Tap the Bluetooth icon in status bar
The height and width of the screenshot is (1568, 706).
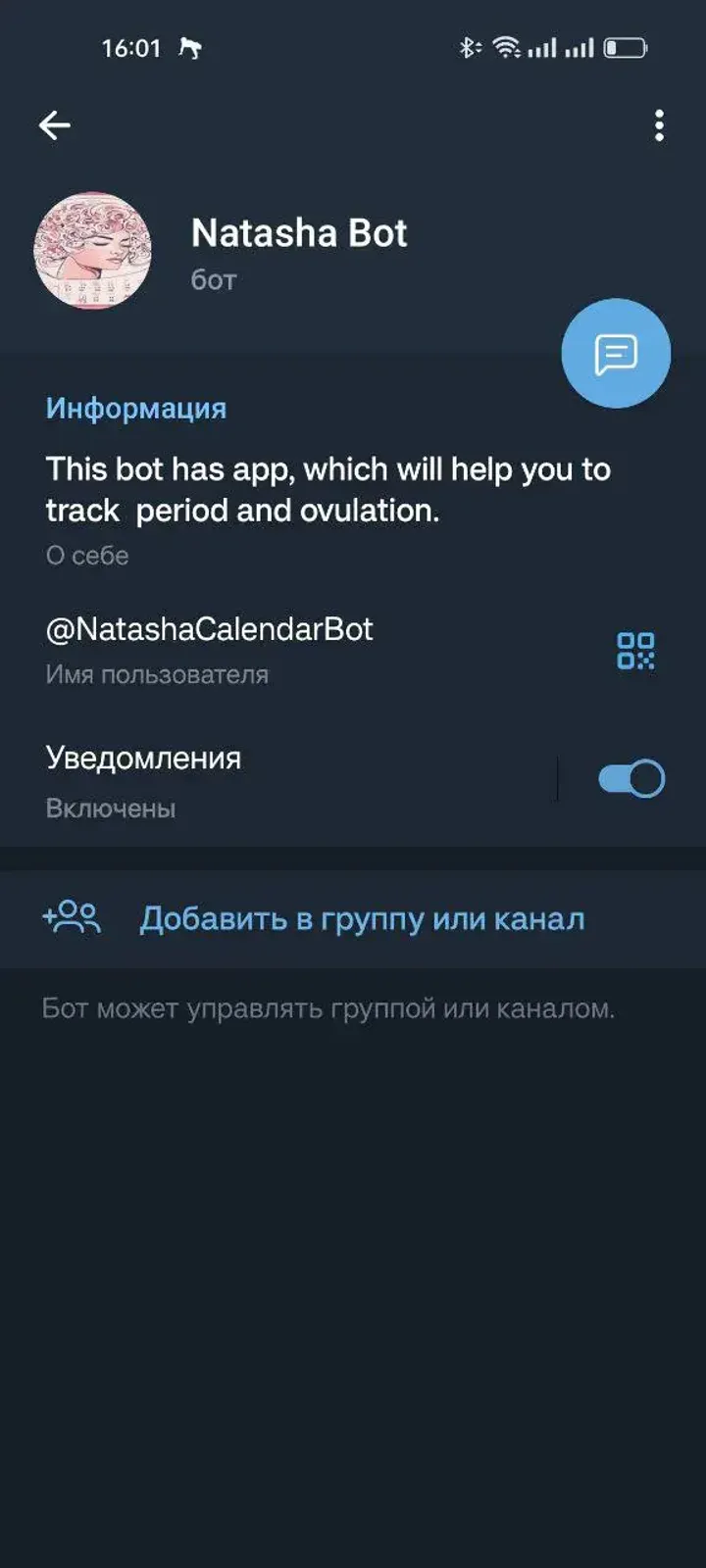tap(469, 47)
